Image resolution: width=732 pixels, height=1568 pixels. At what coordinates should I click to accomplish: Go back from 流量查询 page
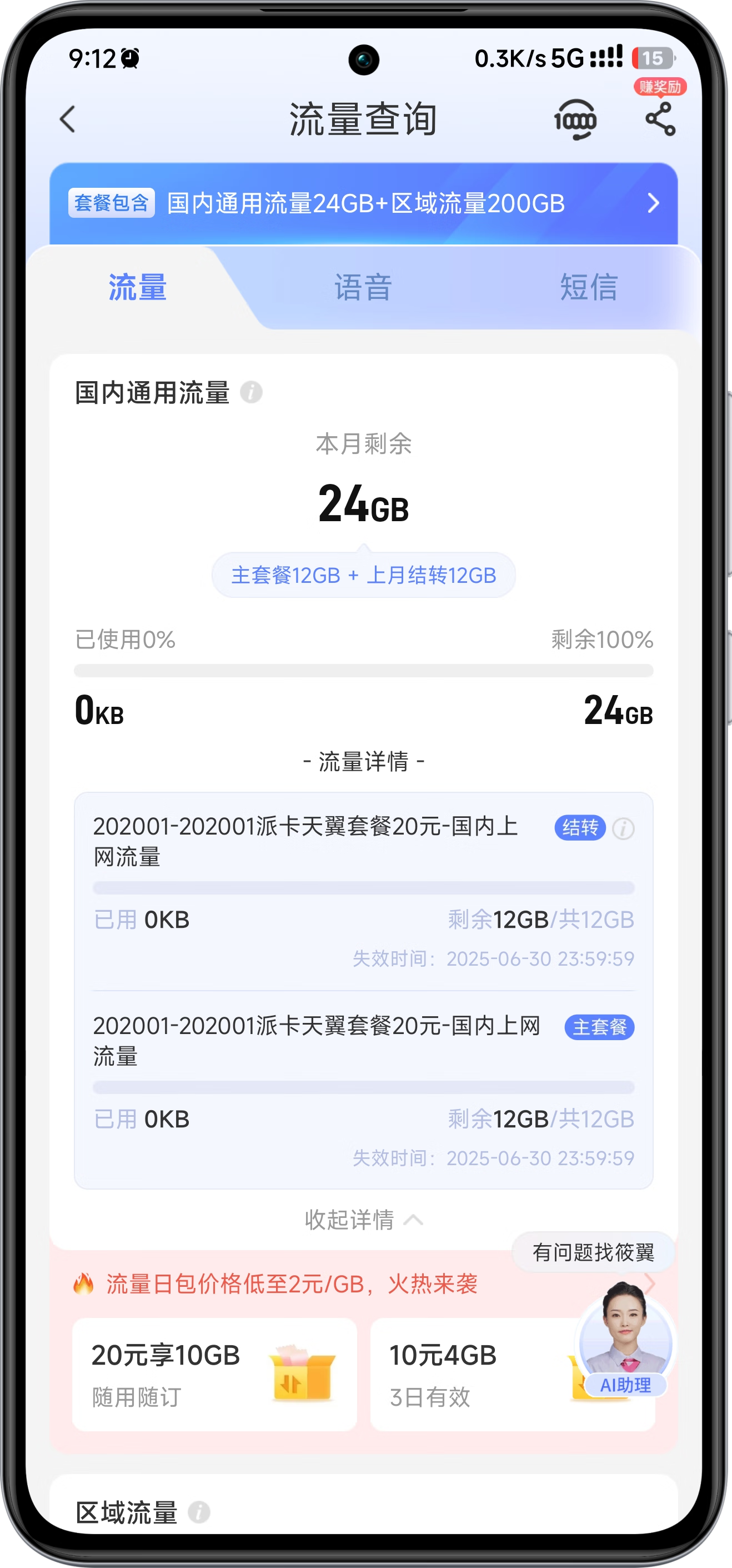tap(68, 119)
